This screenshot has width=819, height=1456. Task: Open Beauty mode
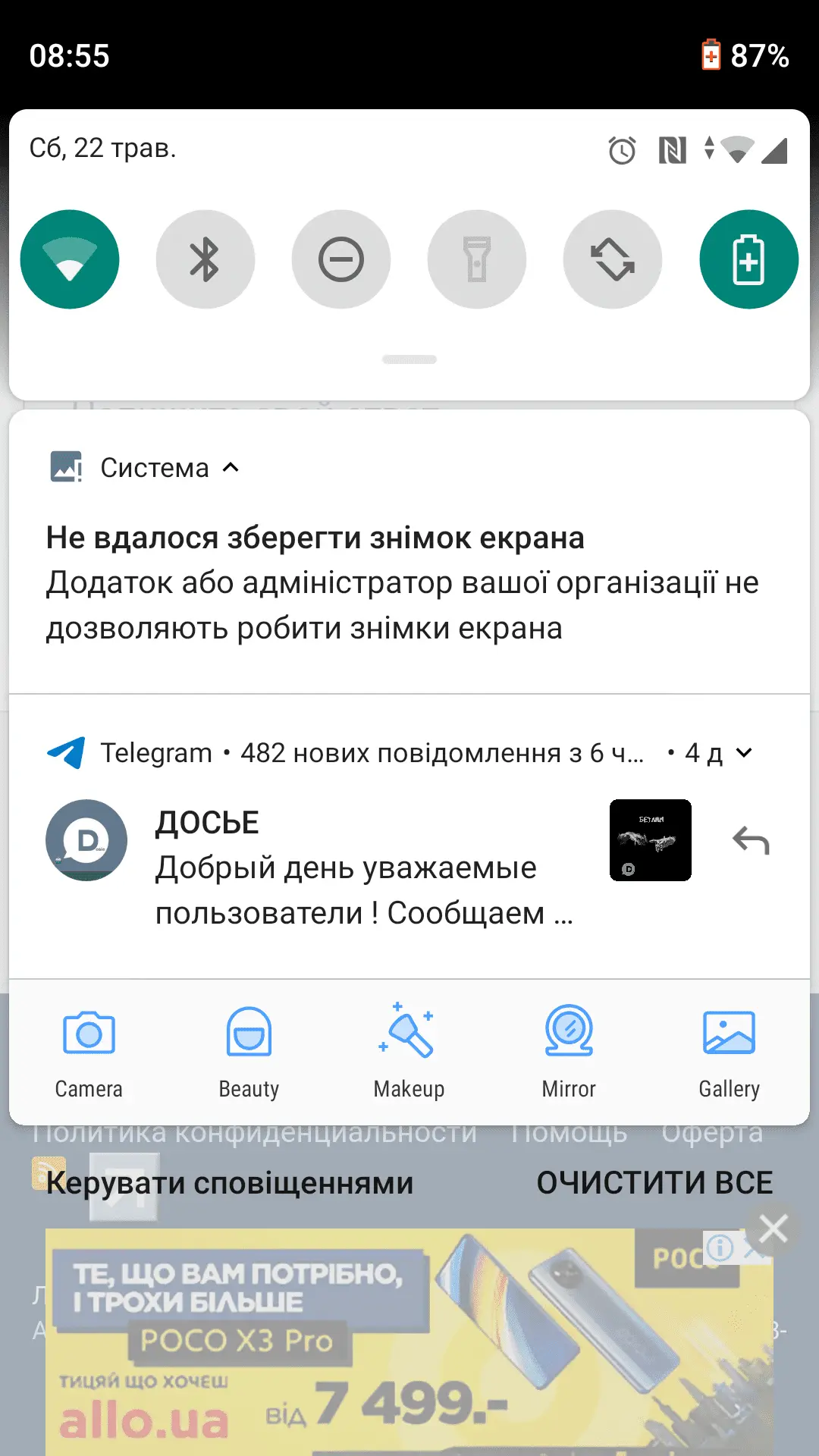click(x=249, y=1052)
